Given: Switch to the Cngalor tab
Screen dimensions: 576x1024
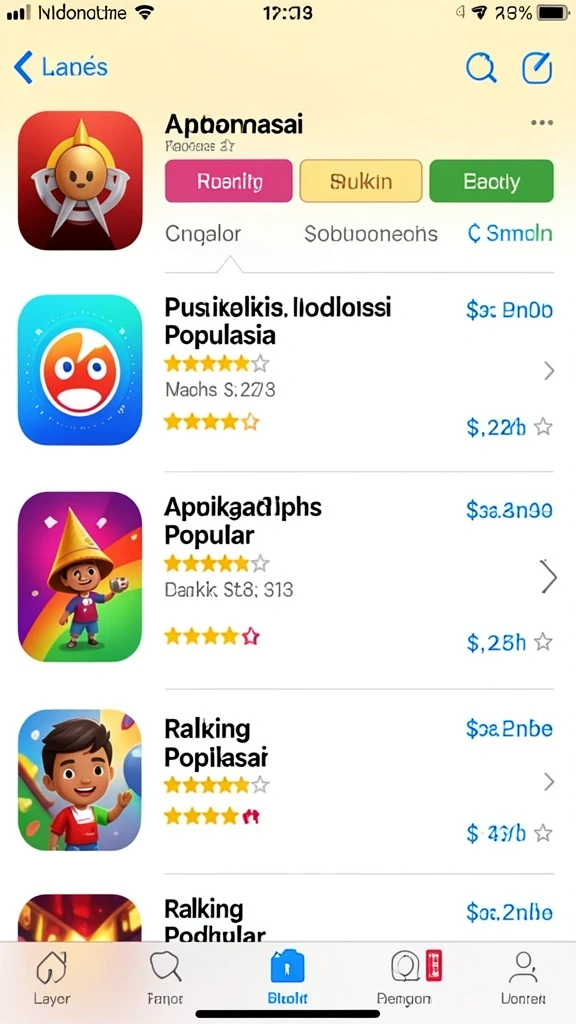Looking at the screenshot, I should (203, 234).
